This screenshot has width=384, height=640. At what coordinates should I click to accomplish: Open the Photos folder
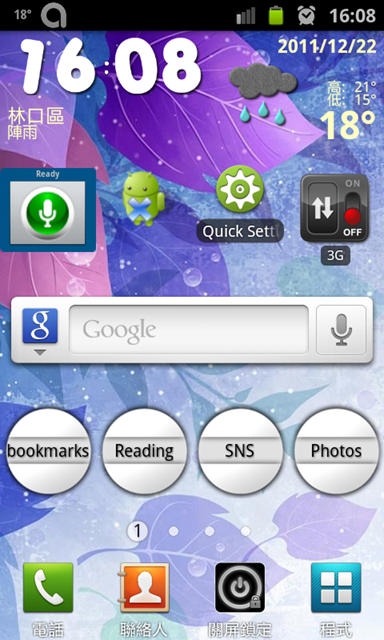click(x=336, y=451)
